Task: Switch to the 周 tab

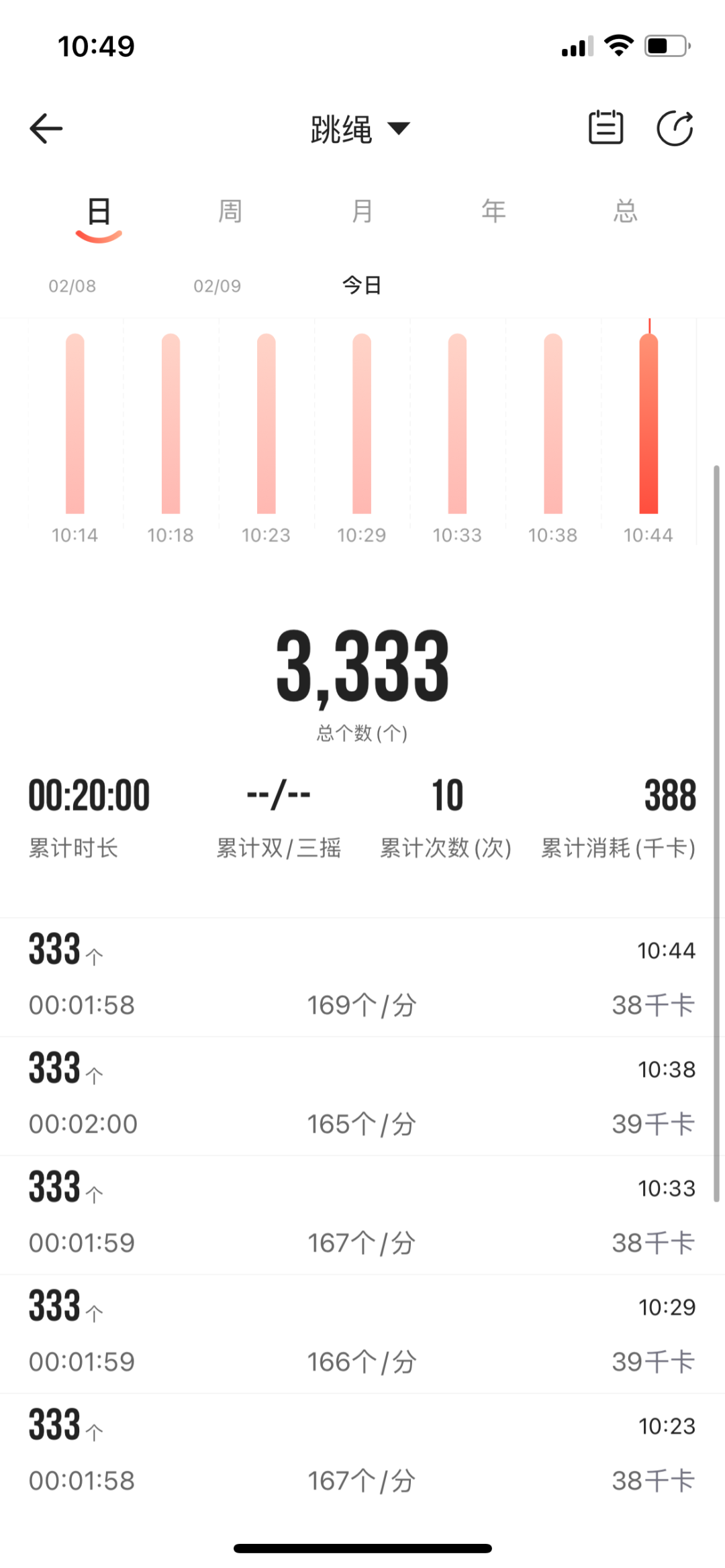Action: click(x=230, y=211)
